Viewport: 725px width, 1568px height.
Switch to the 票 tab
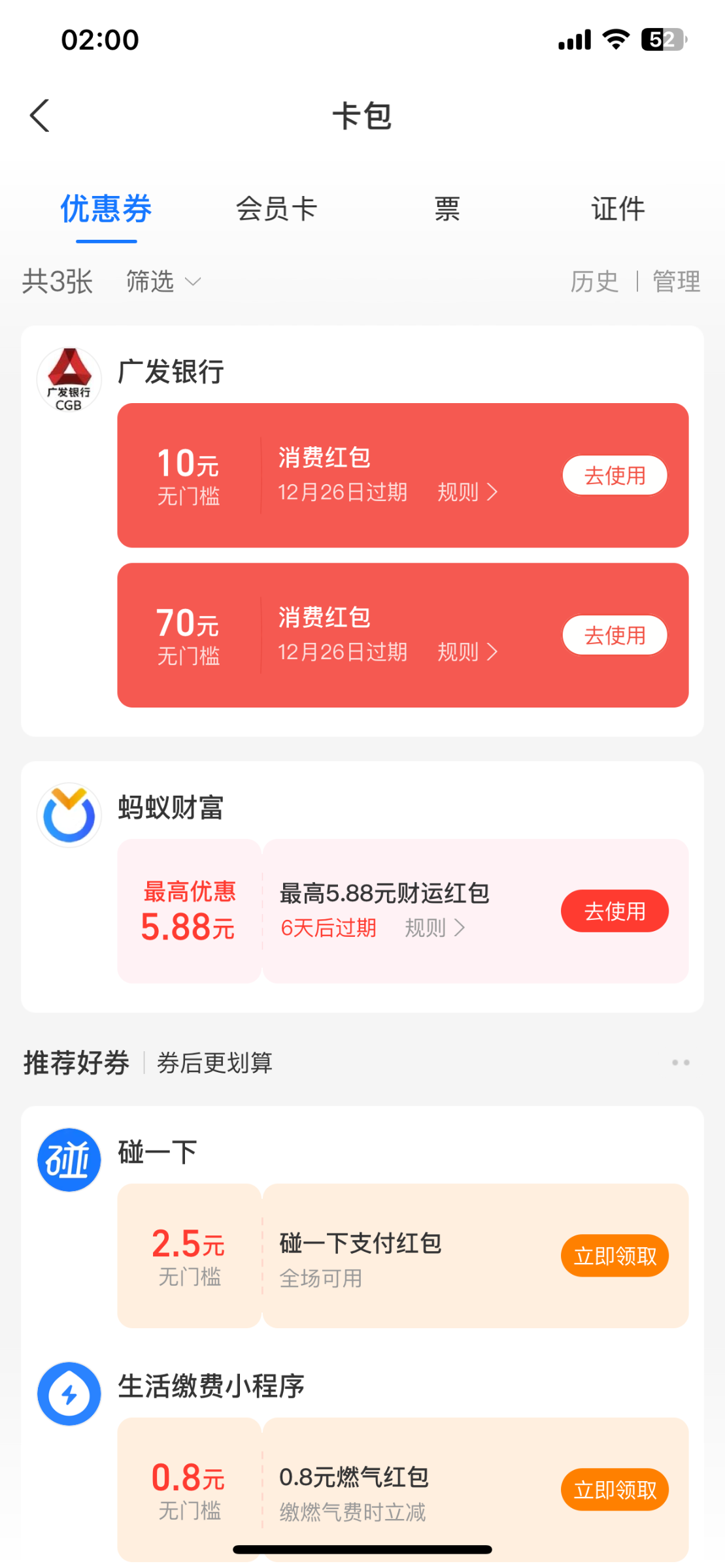(x=447, y=209)
